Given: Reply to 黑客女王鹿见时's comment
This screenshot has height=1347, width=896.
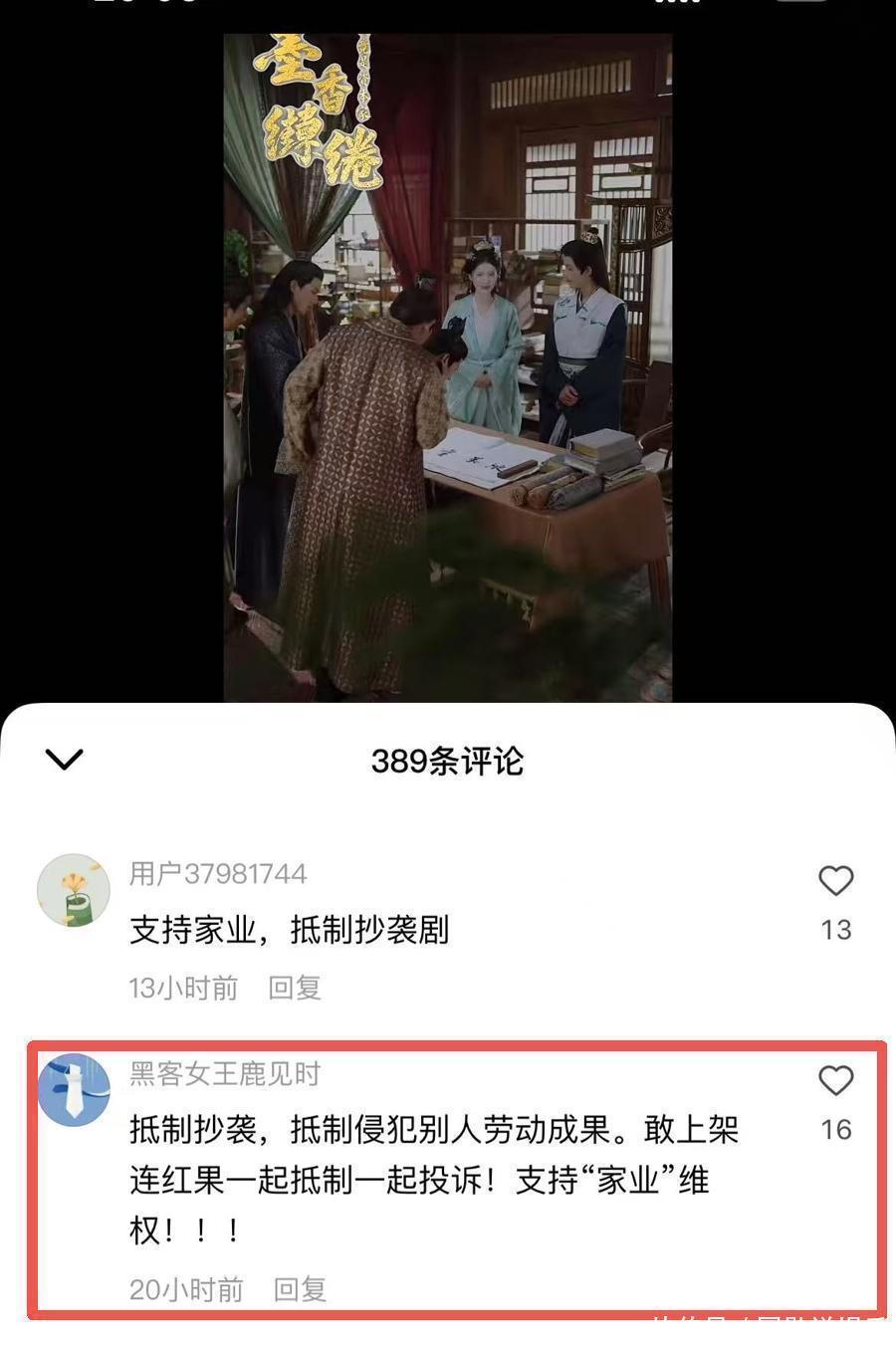Looking at the screenshot, I should pyautogui.click(x=300, y=1289).
